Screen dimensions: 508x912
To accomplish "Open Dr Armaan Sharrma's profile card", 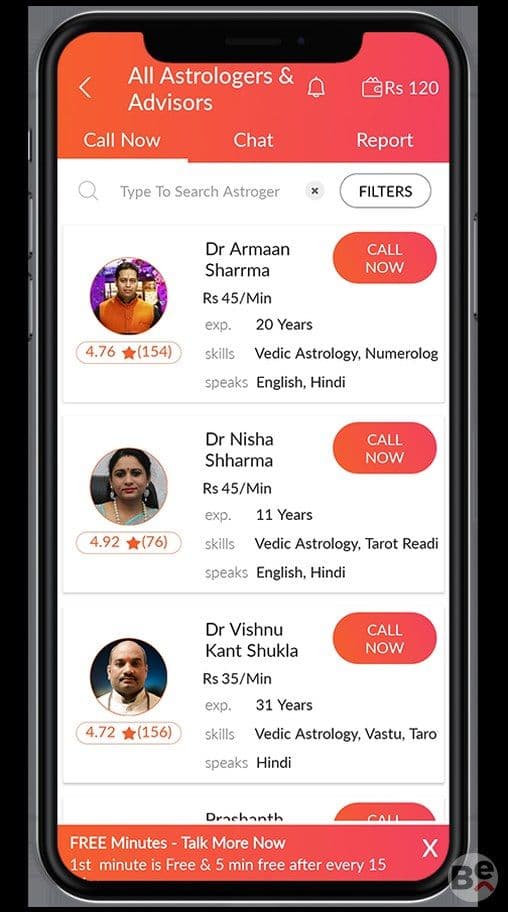I will click(254, 314).
